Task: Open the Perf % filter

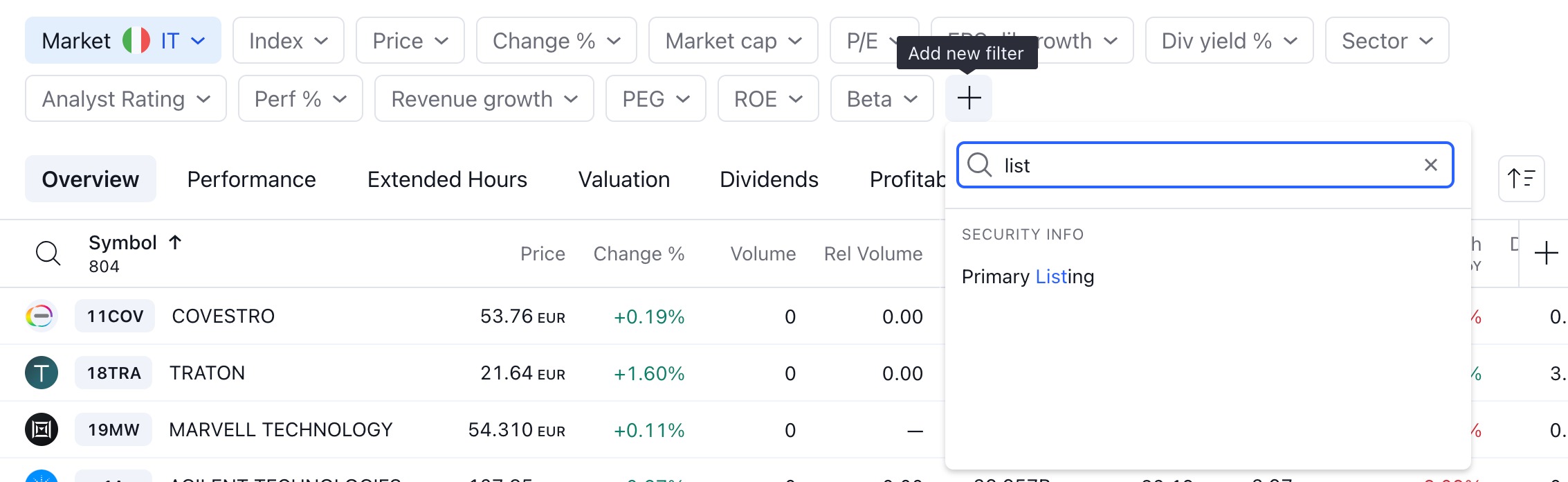Action: [300, 99]
